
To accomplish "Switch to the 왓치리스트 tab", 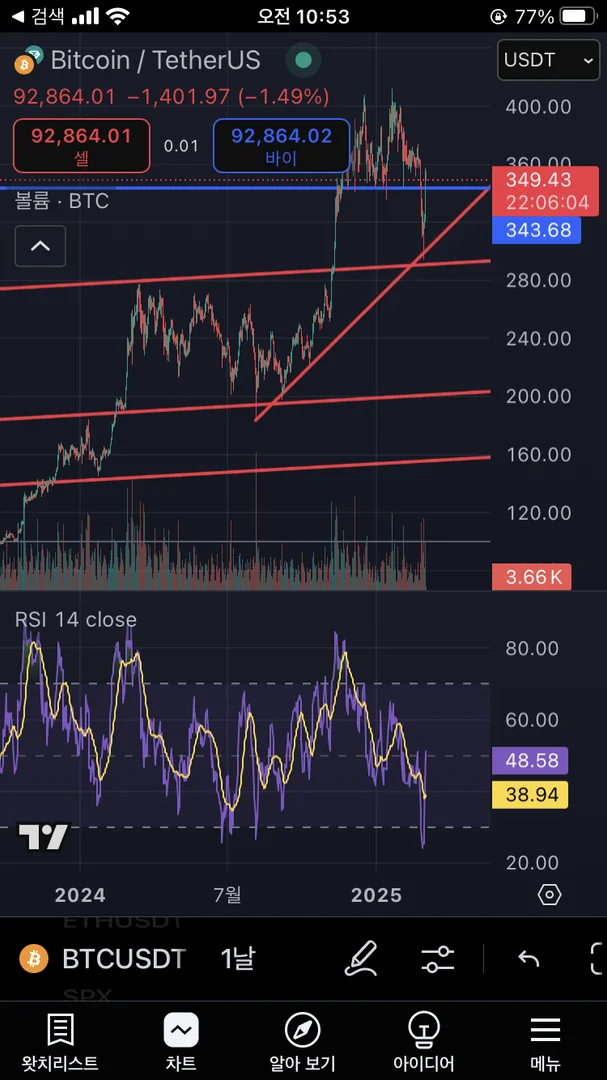I will coord(60,1042).
